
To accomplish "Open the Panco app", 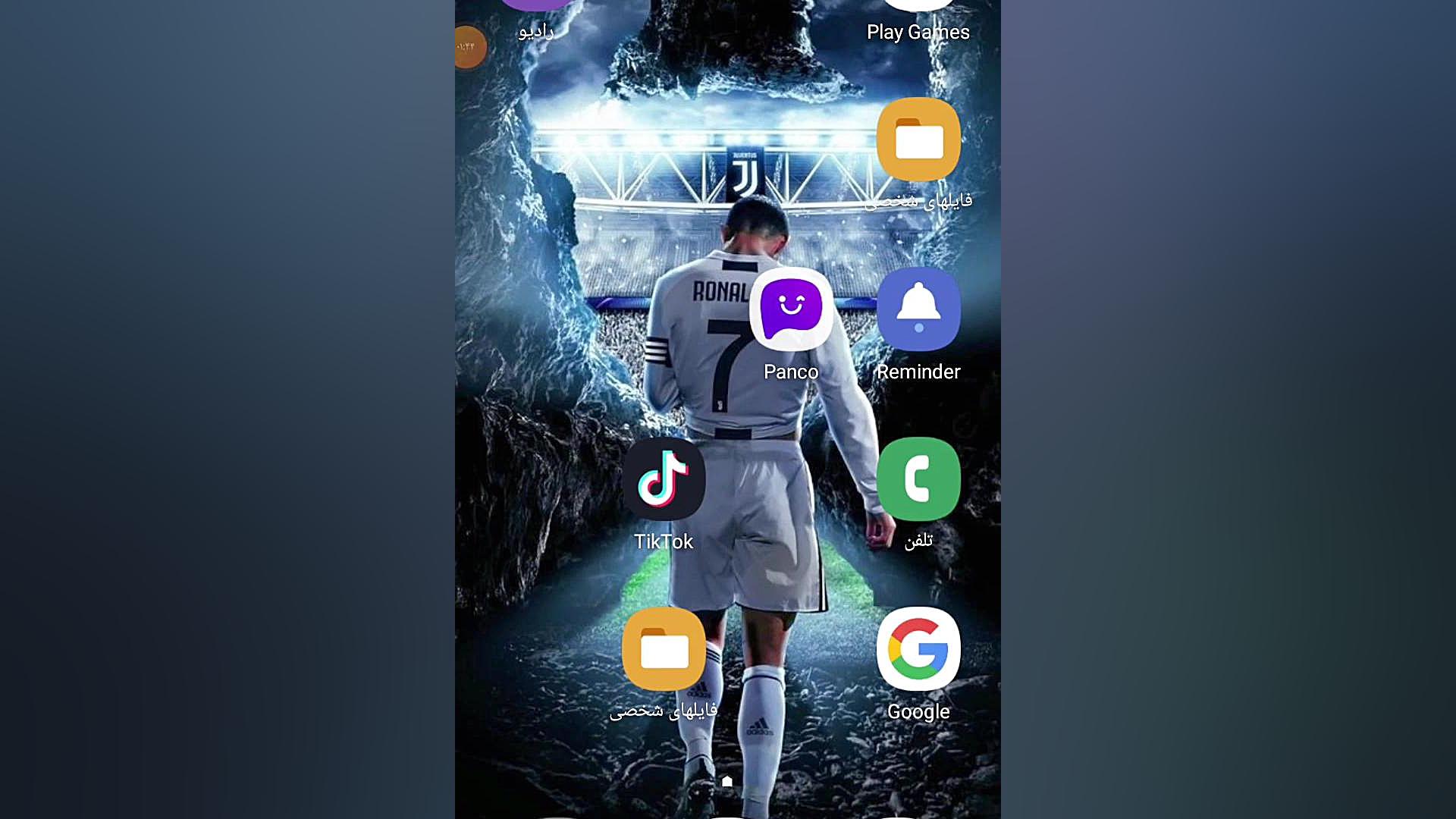I will click(x=791, y=309).
